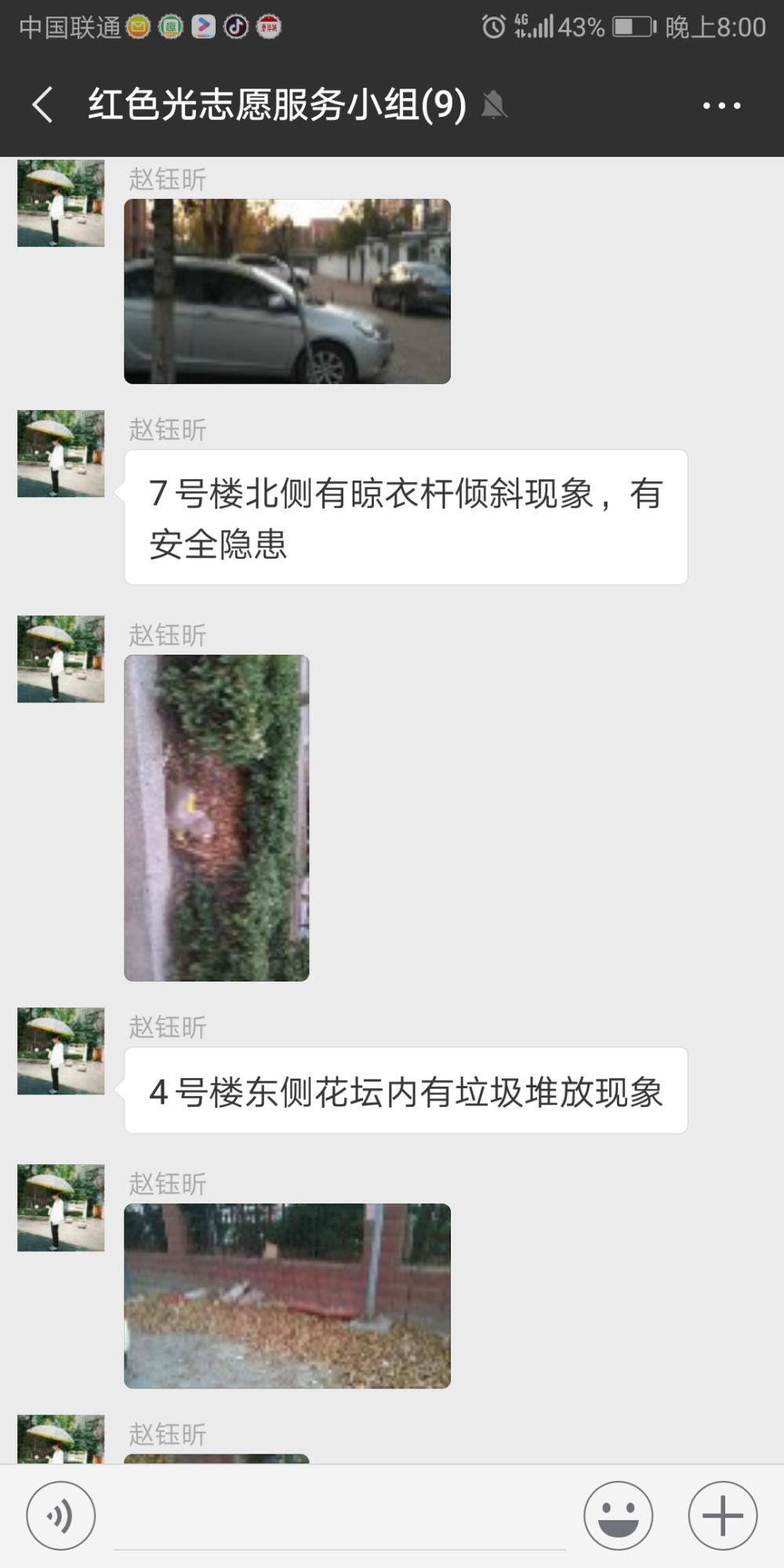Viewport: 784px width, 1568px height.
Task: Open sender's avatar beside the 7号楼 message
Action: pyautogui.click(x=61, y=454)
